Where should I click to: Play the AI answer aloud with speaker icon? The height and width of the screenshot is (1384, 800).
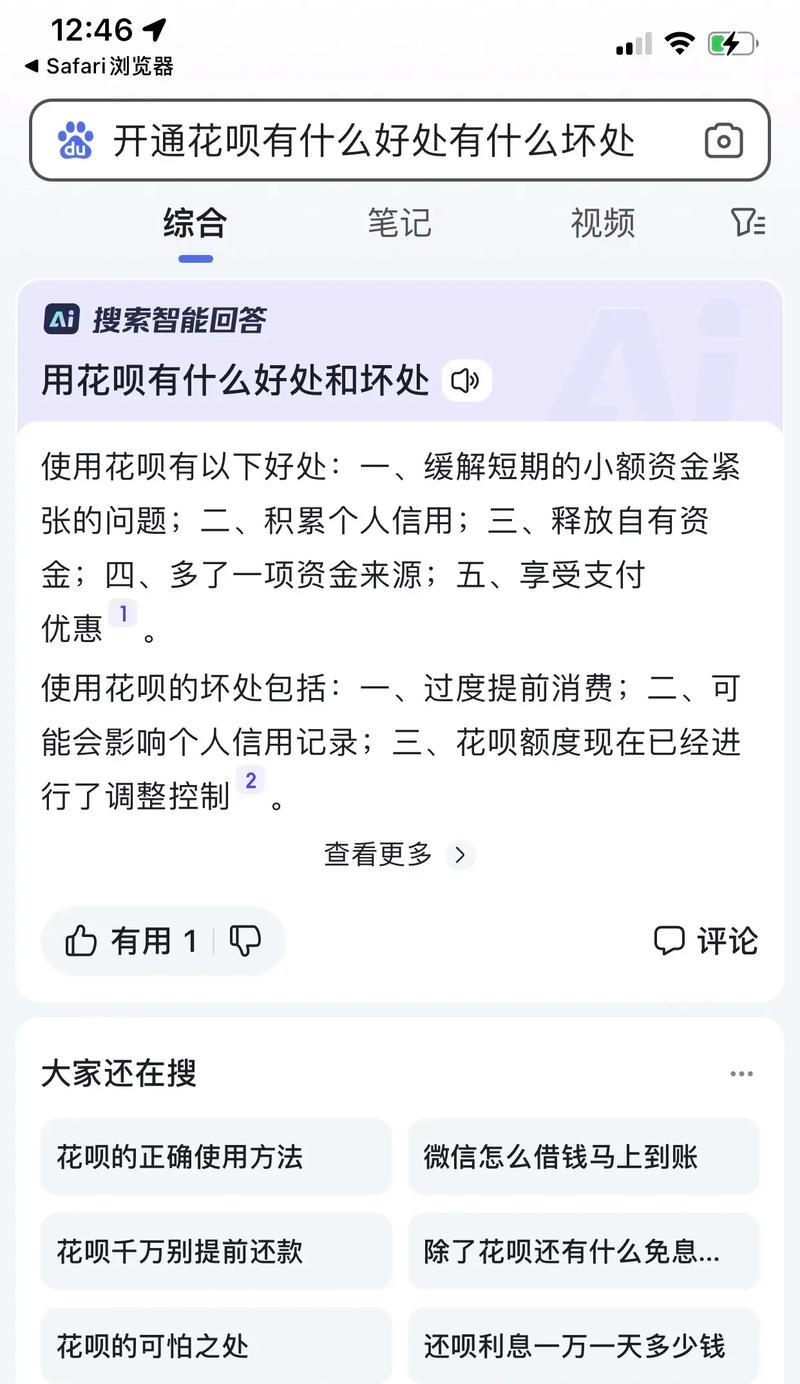466,380
